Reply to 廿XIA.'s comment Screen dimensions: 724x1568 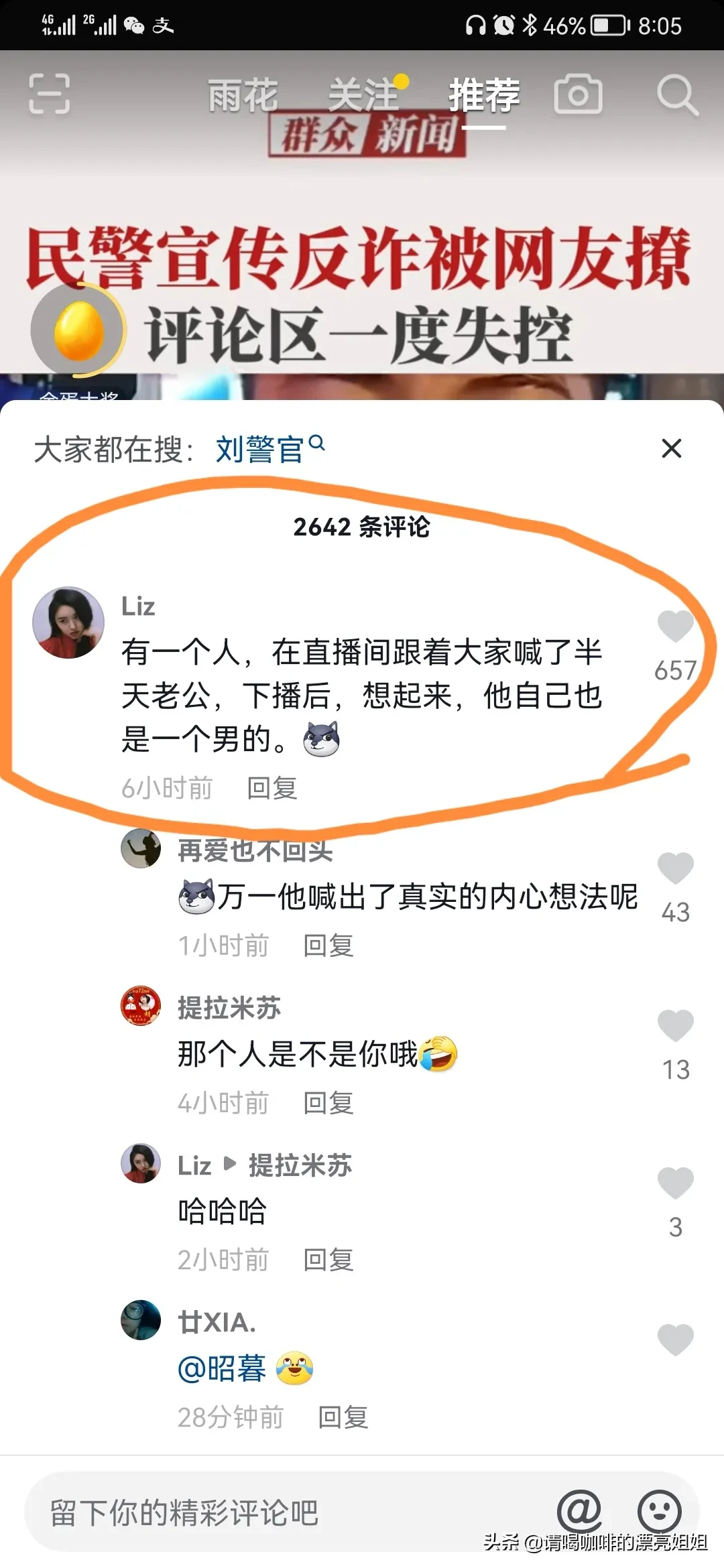pyautogui.click(x=343, y=1417)
